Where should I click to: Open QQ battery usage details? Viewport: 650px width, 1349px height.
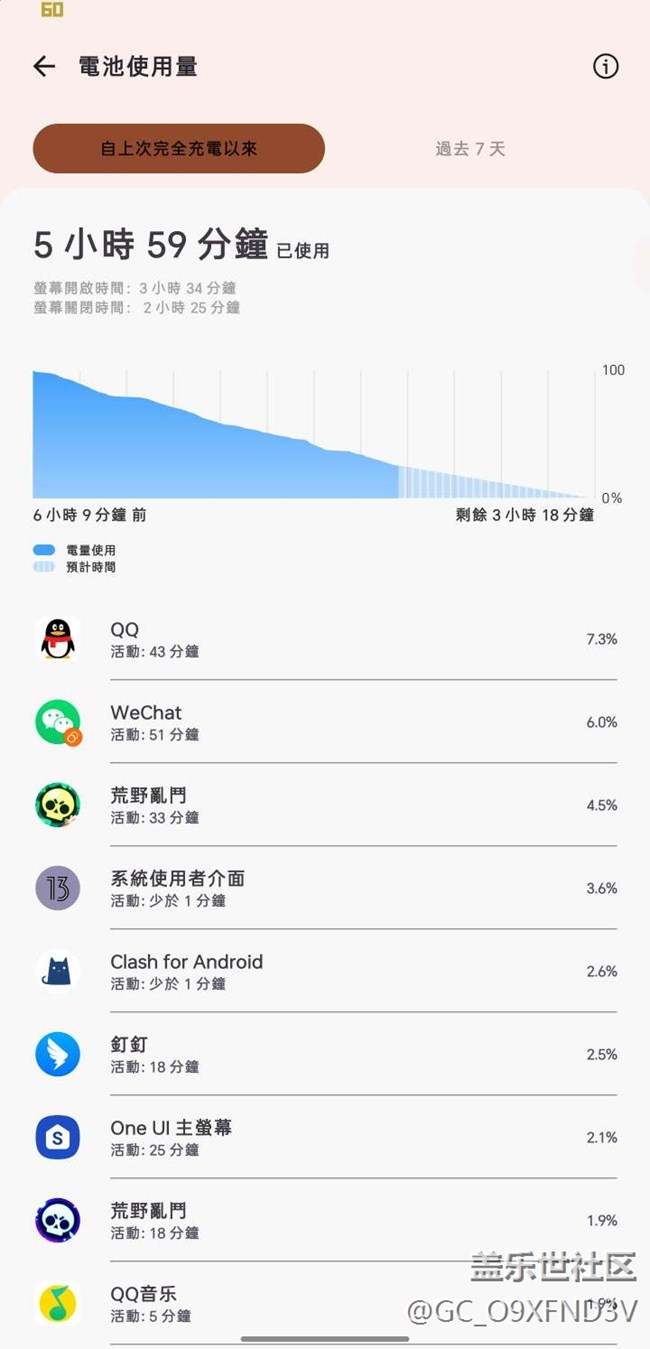click(325, 639)
